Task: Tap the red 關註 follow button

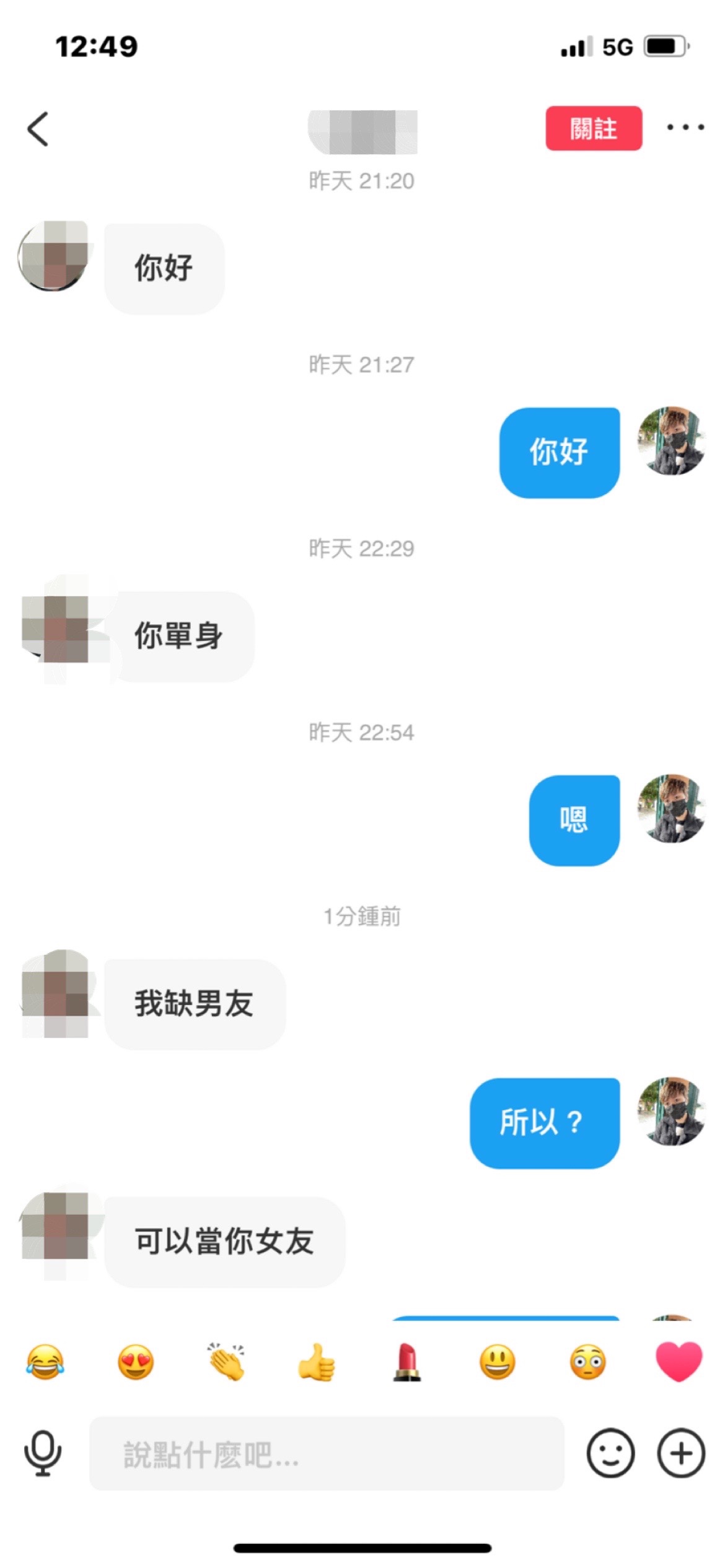Action: tap(593, 128)
